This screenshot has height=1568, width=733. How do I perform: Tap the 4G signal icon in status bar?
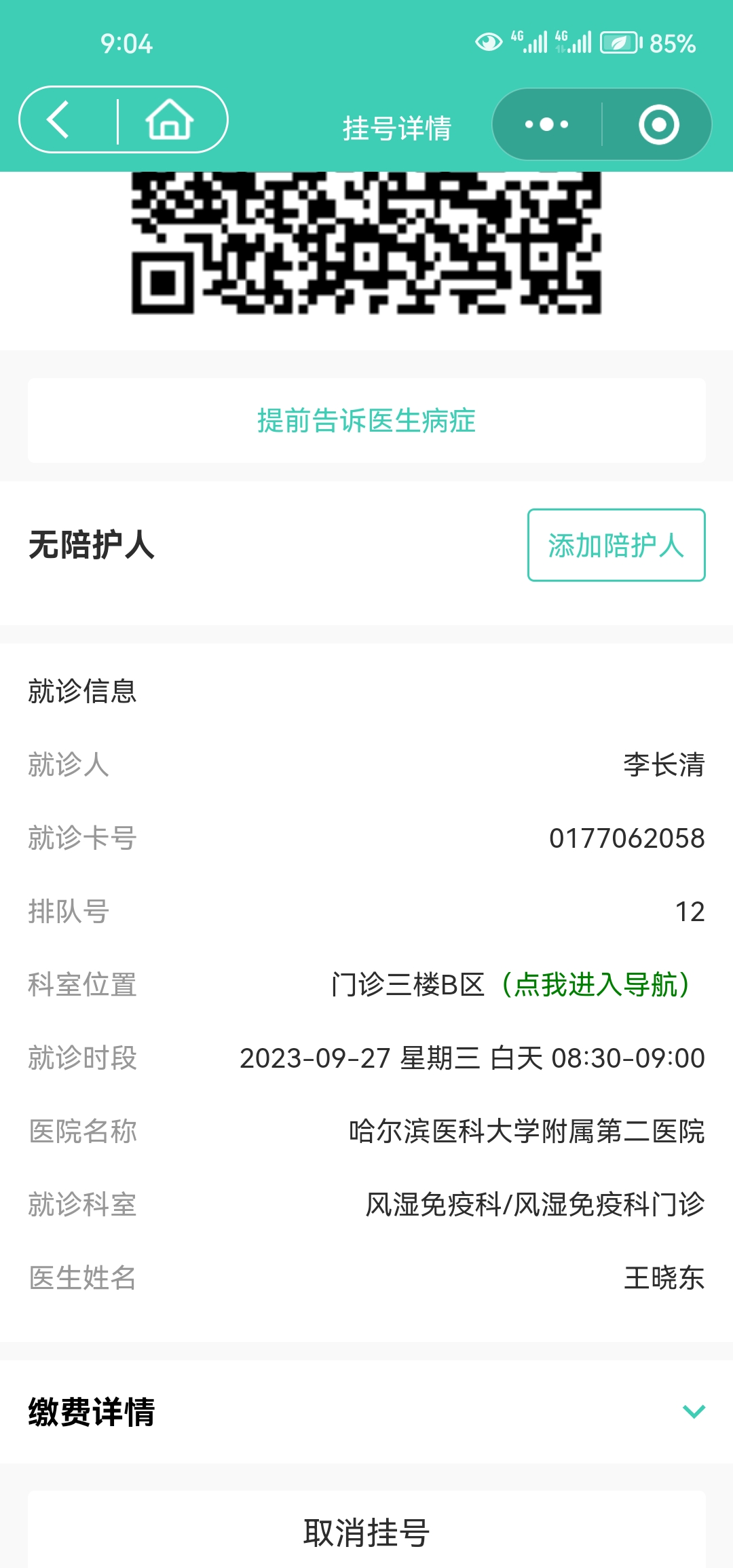click(x=533, y=42)
